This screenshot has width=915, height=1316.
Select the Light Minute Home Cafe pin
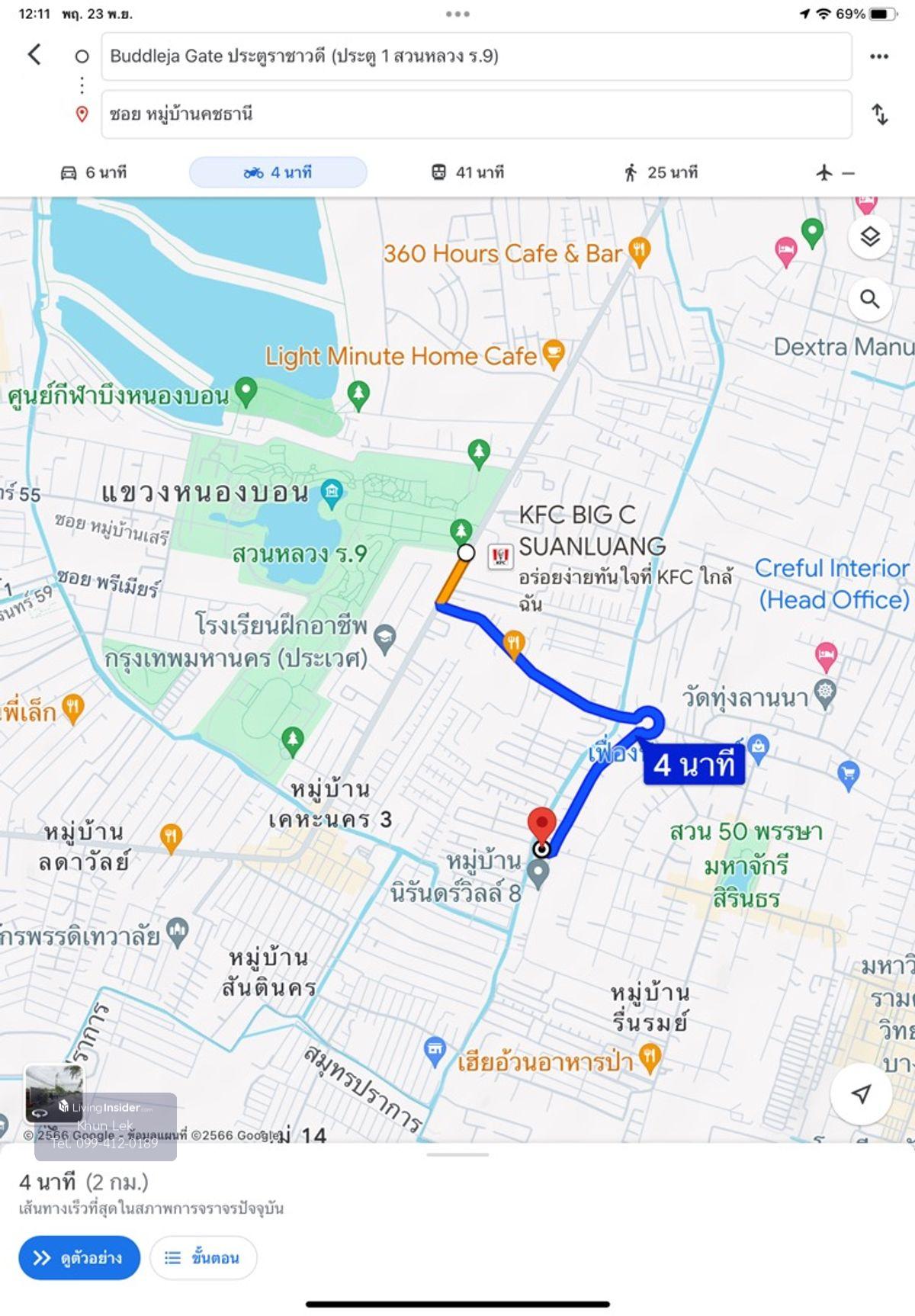[553, 354]
